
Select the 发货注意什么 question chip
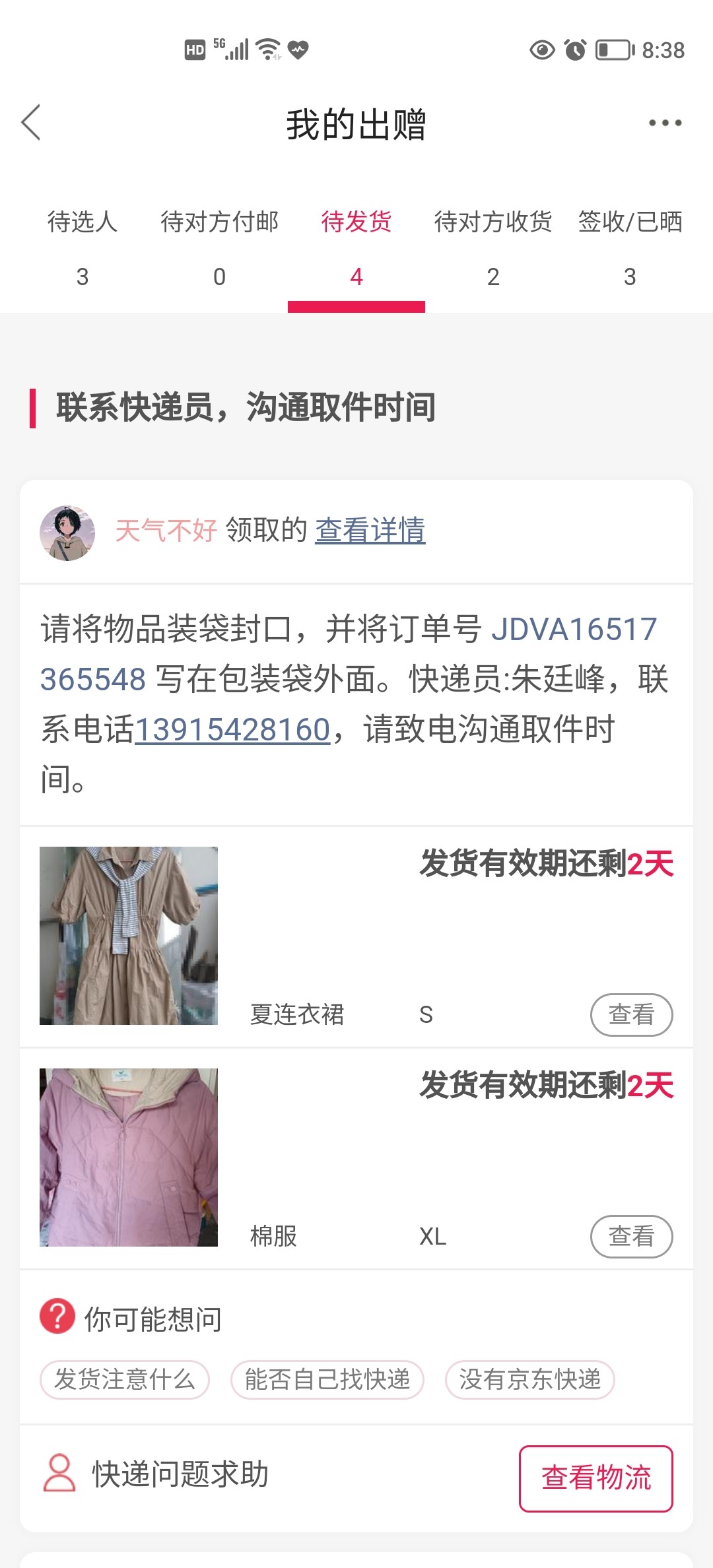(125, 1379)
